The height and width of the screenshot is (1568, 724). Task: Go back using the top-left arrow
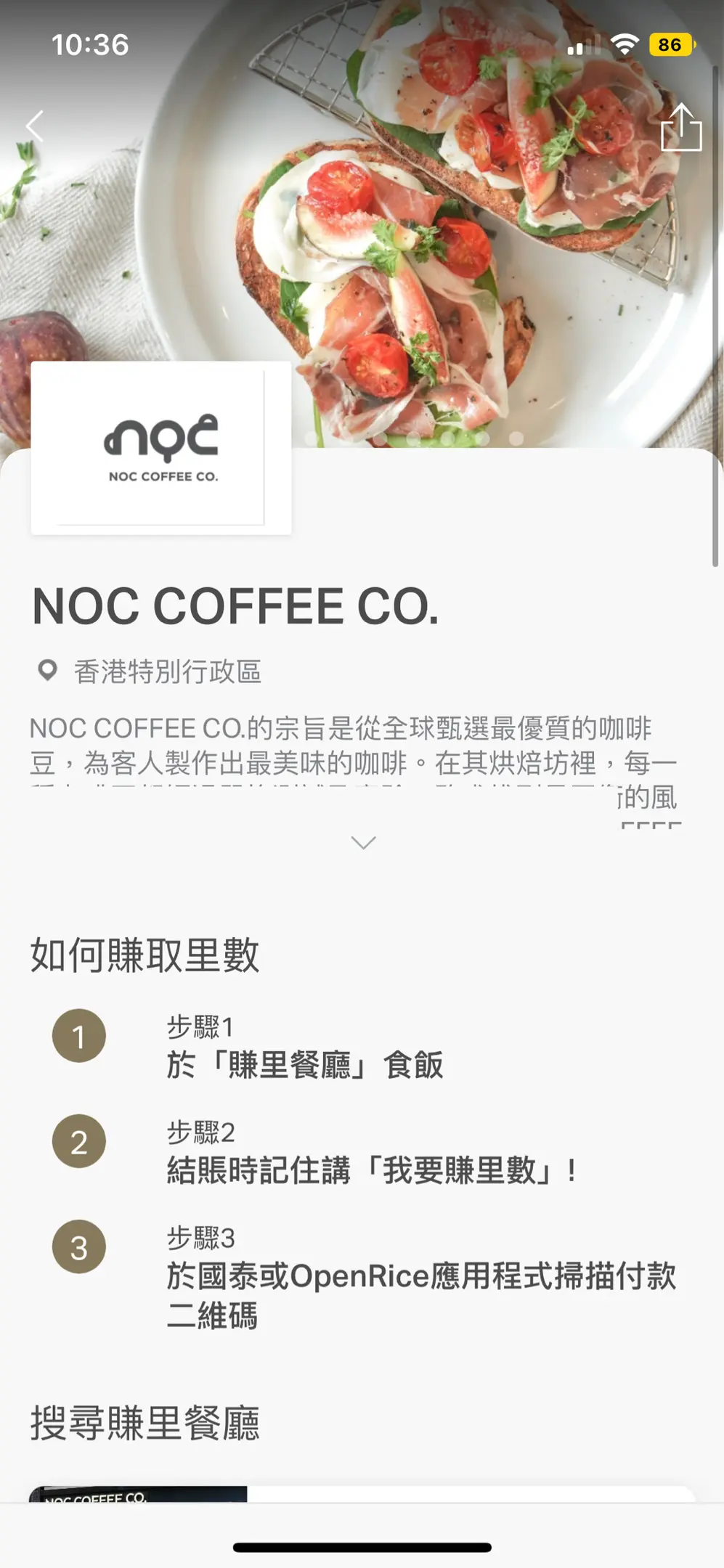[35, 126]
